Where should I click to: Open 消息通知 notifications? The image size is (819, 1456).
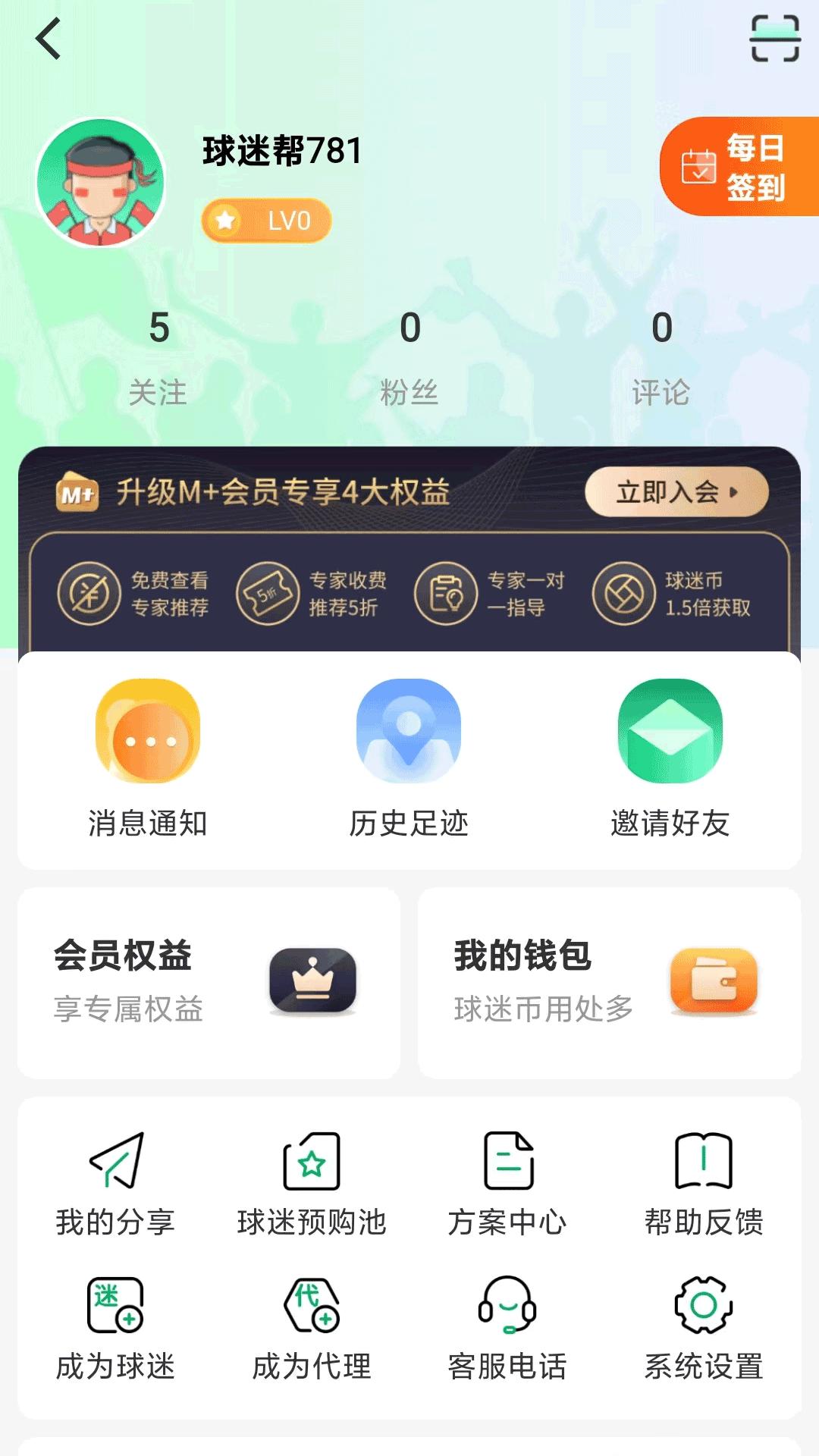point(148,758)
